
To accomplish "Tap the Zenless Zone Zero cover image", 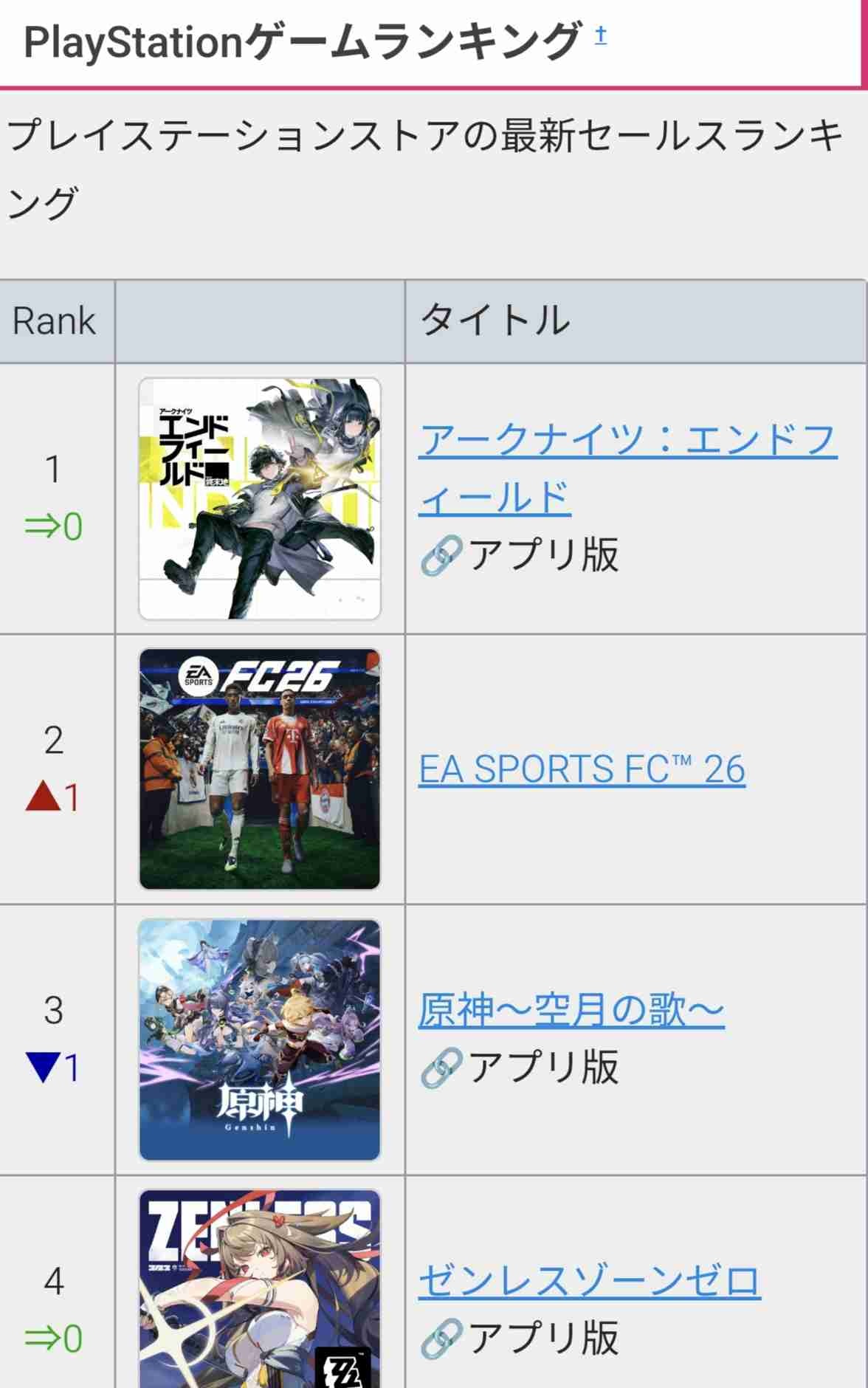I will [260, 1288].
